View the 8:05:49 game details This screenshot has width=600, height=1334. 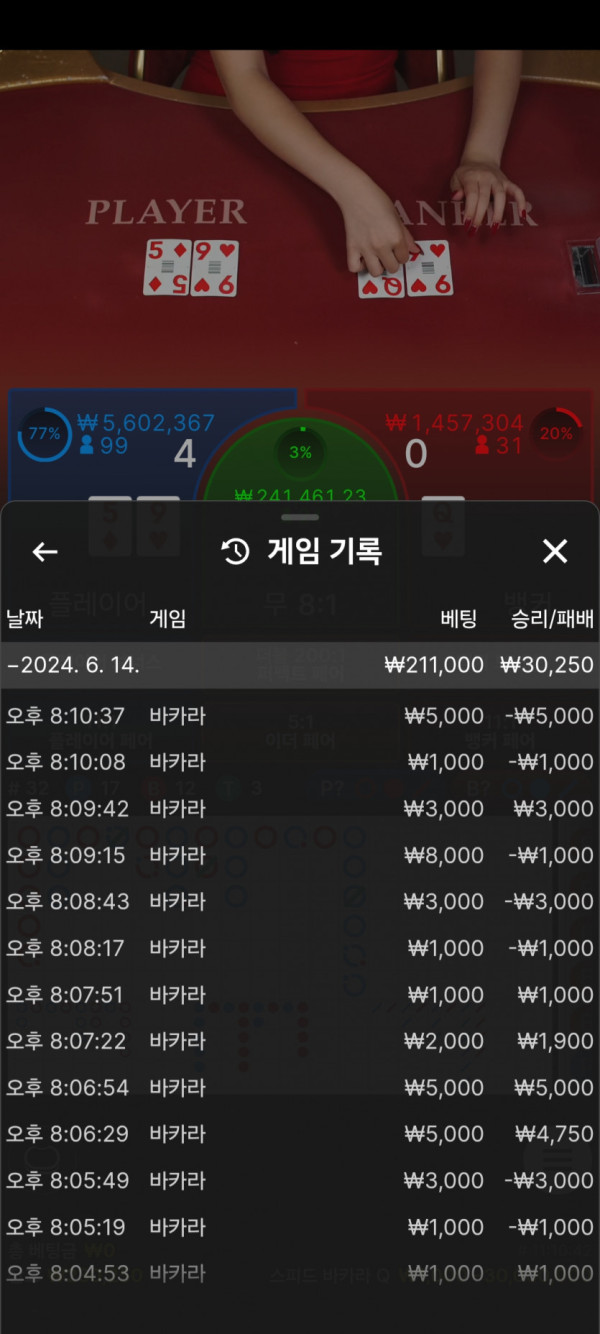pos(300,1180)
